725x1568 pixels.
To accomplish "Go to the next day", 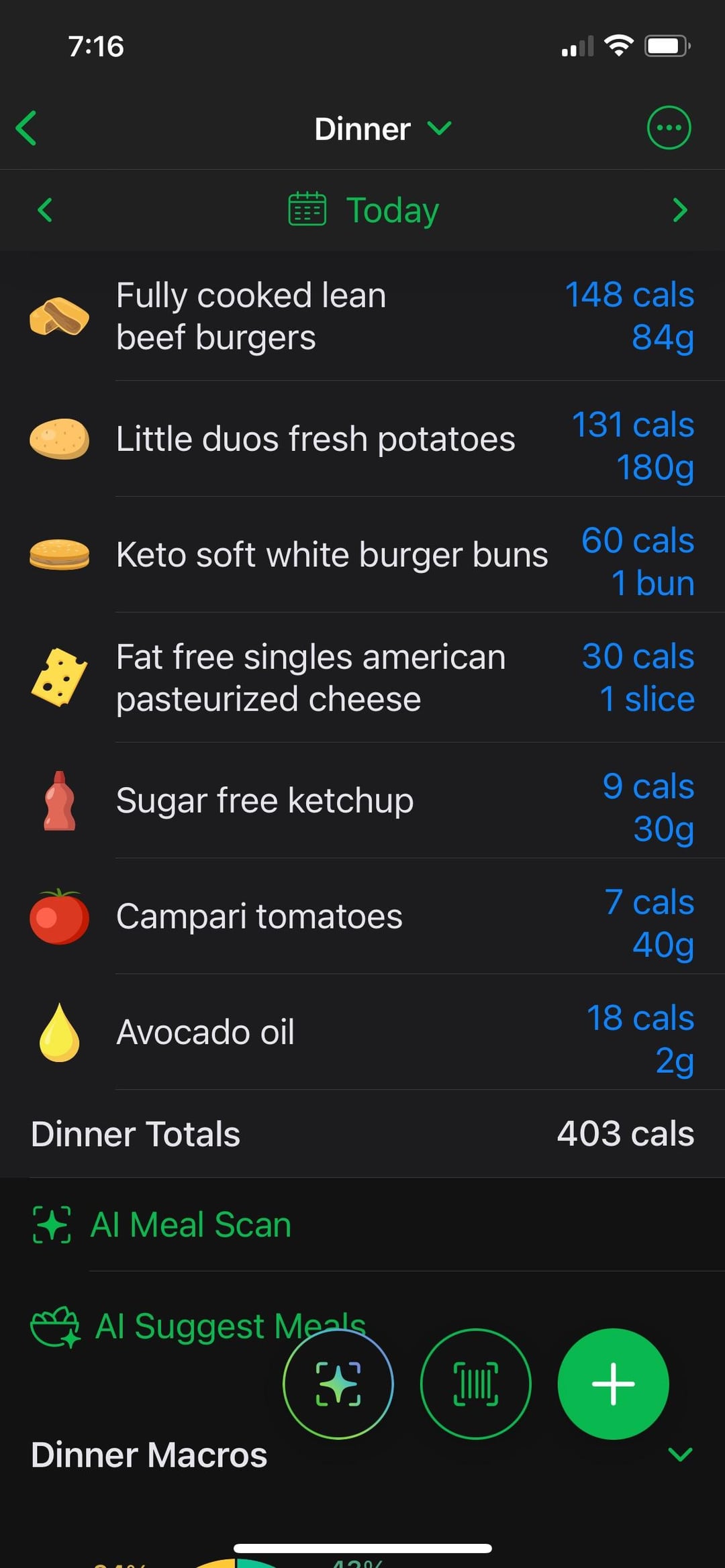I will (x=679, y=210).
